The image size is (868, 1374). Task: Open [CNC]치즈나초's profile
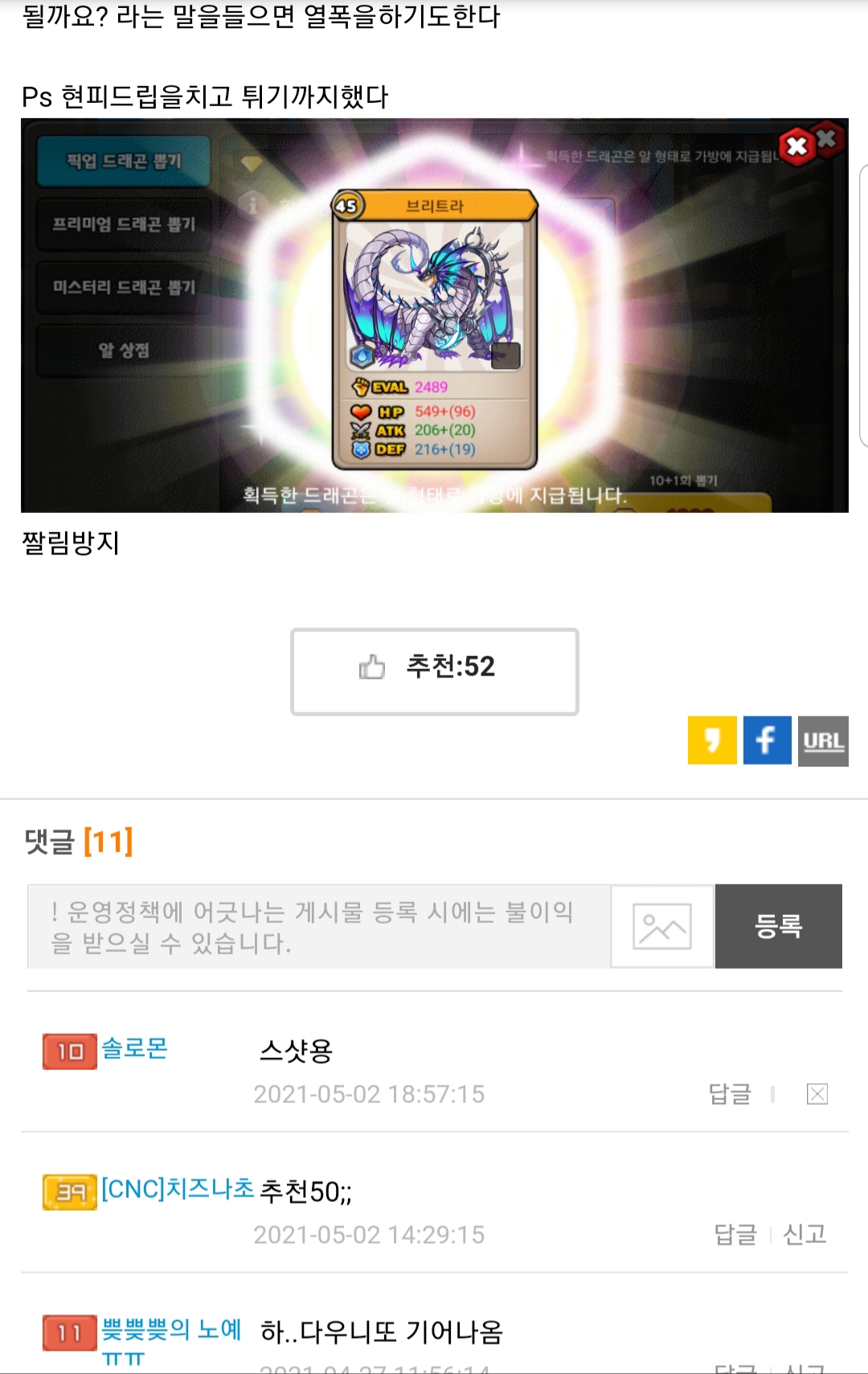point(177,1189)
